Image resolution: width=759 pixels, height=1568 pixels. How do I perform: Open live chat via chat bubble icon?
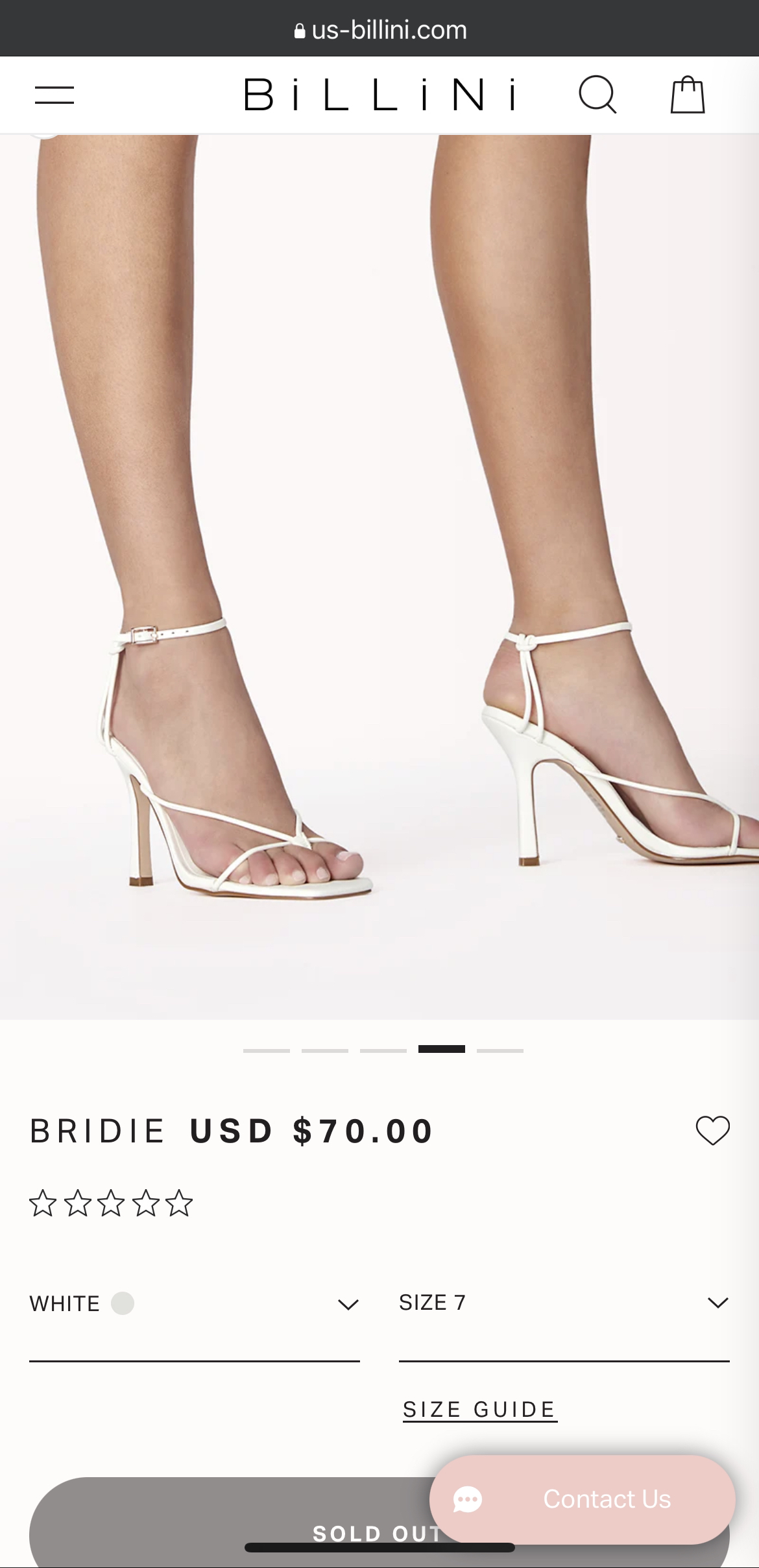click(468, 1499)
